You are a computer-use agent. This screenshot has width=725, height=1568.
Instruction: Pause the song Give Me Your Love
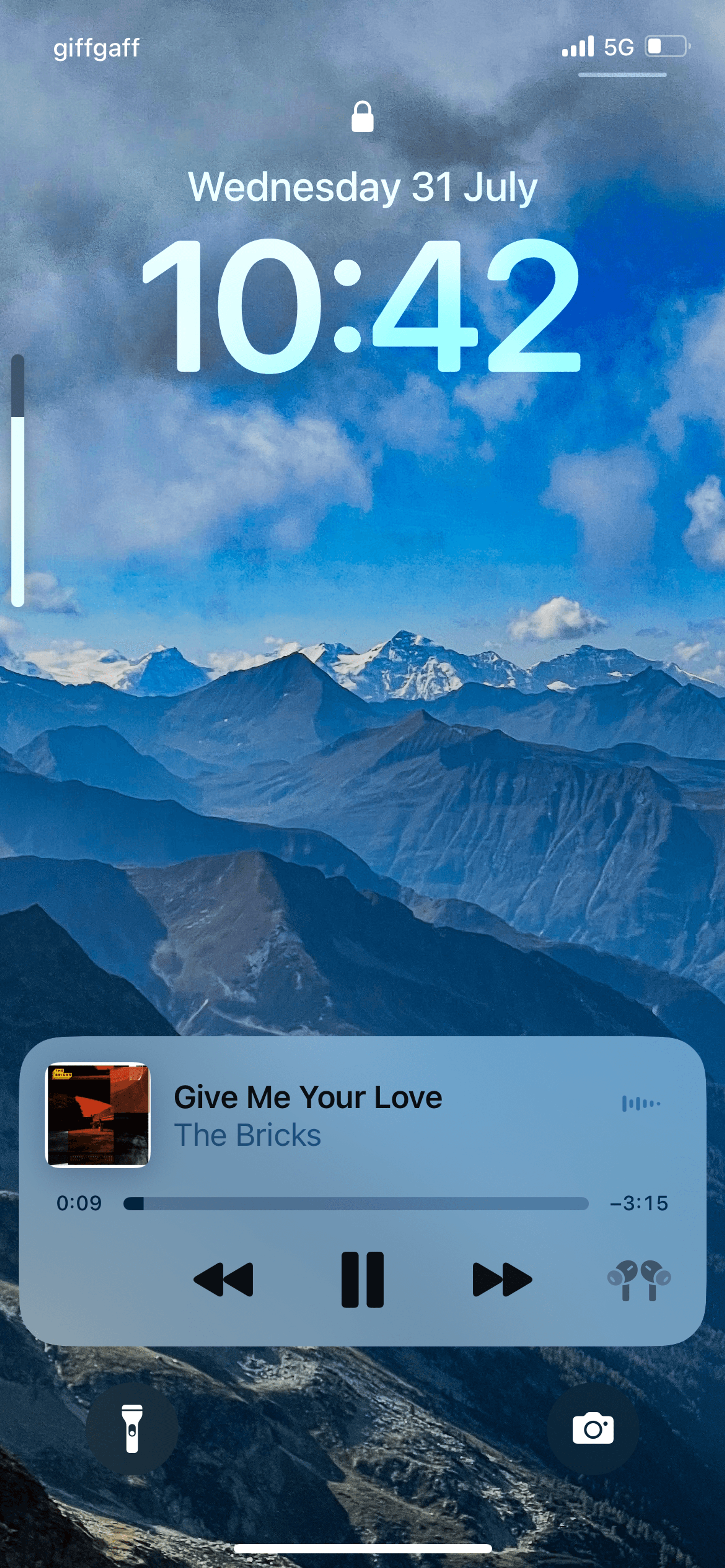362,1280
